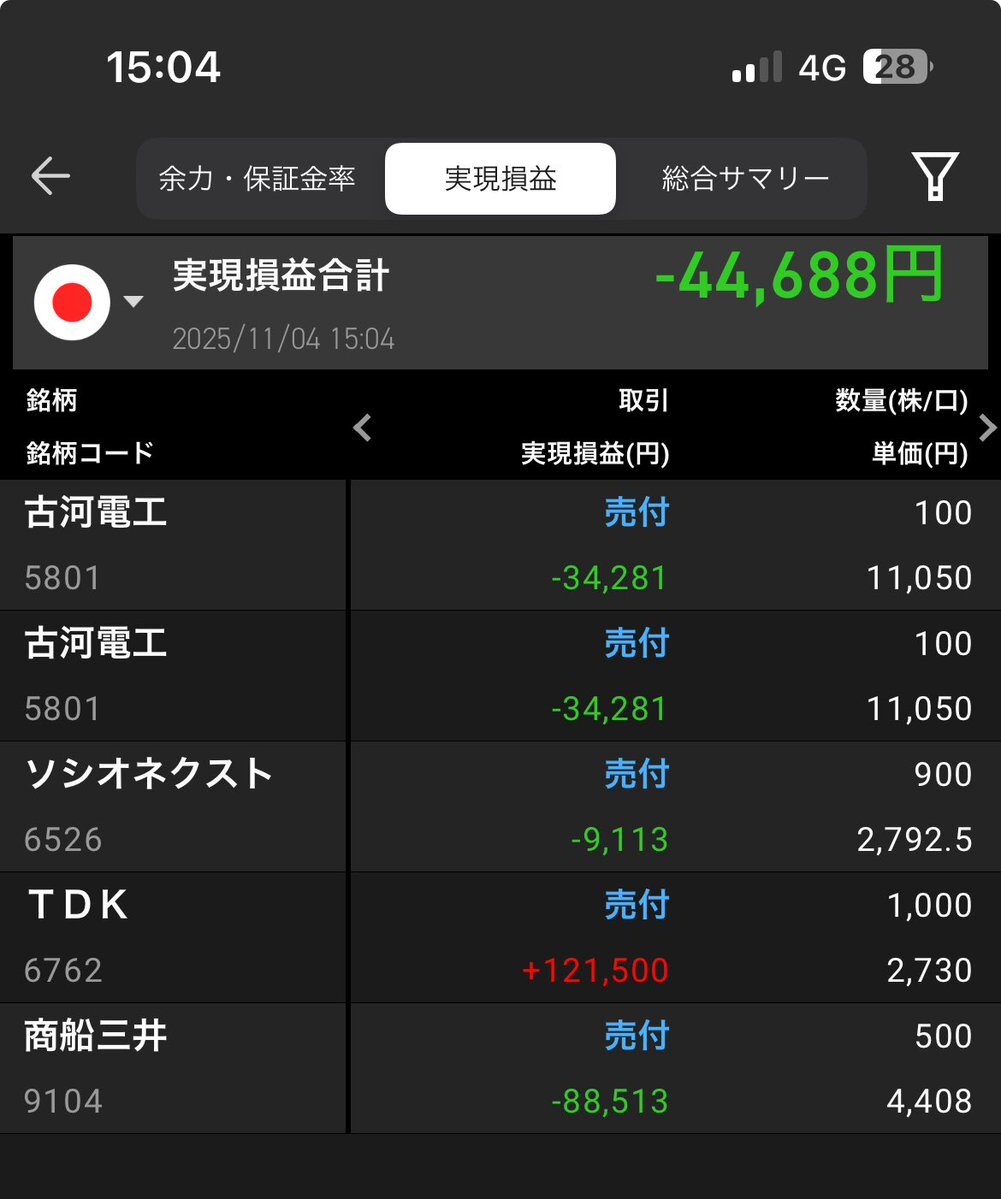
Task: Go back with the arrow icon
Action: (50, 177)
